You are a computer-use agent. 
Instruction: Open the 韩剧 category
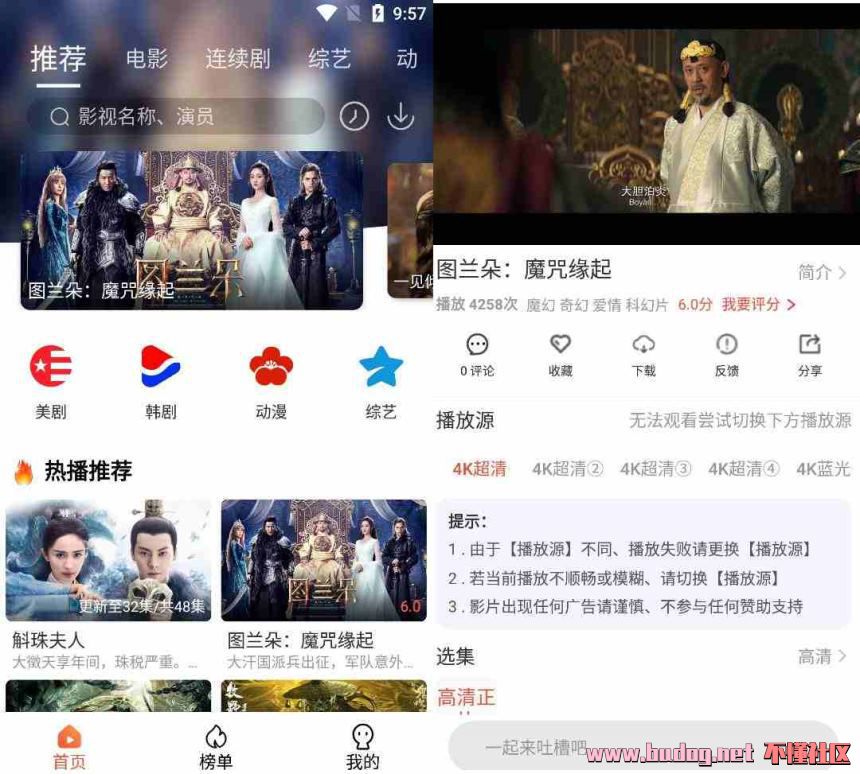[x=161, y=380]
